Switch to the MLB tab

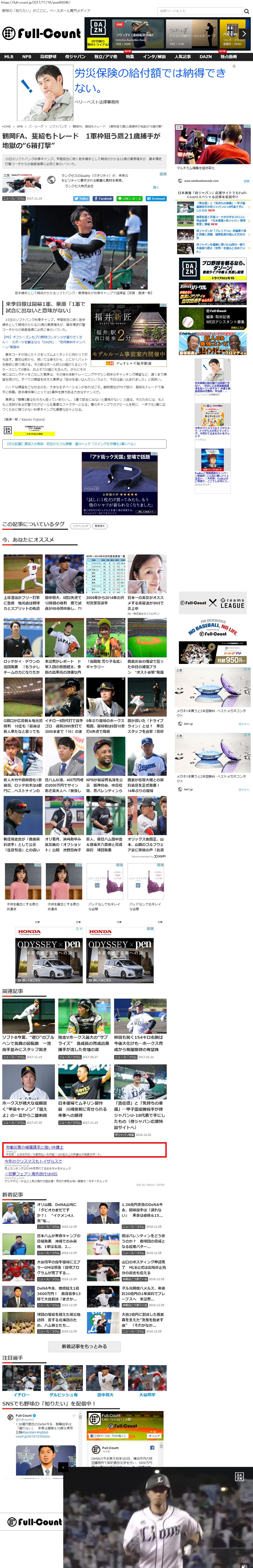pyautogui.click(x=9, y=57)
